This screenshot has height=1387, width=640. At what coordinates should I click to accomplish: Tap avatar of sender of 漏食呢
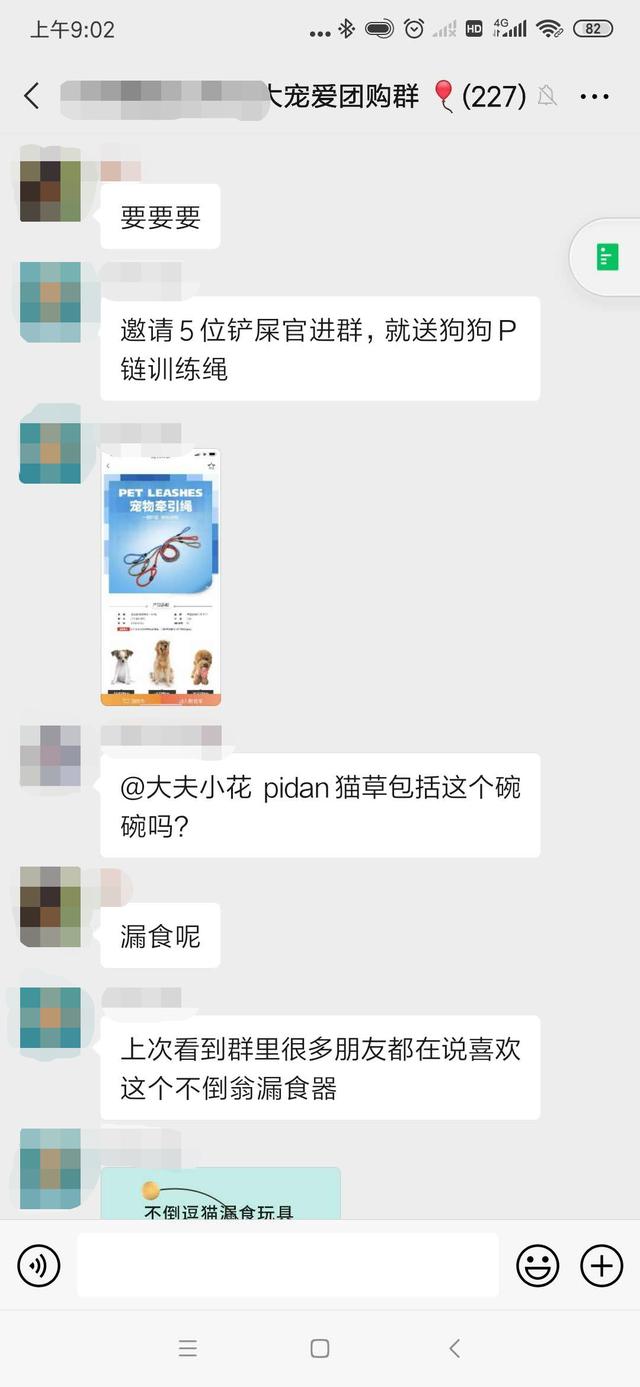coord(50,907)
